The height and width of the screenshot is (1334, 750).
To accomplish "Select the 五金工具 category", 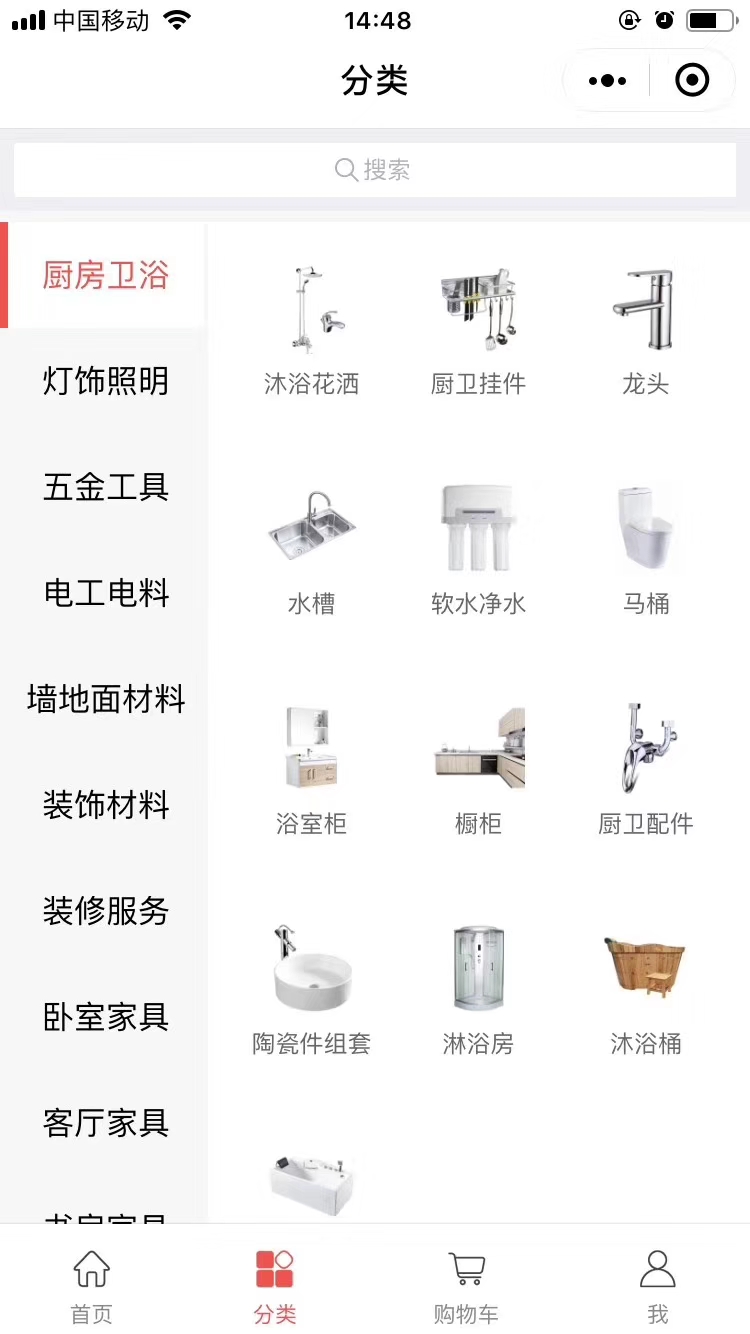I will tap(105, 487).
